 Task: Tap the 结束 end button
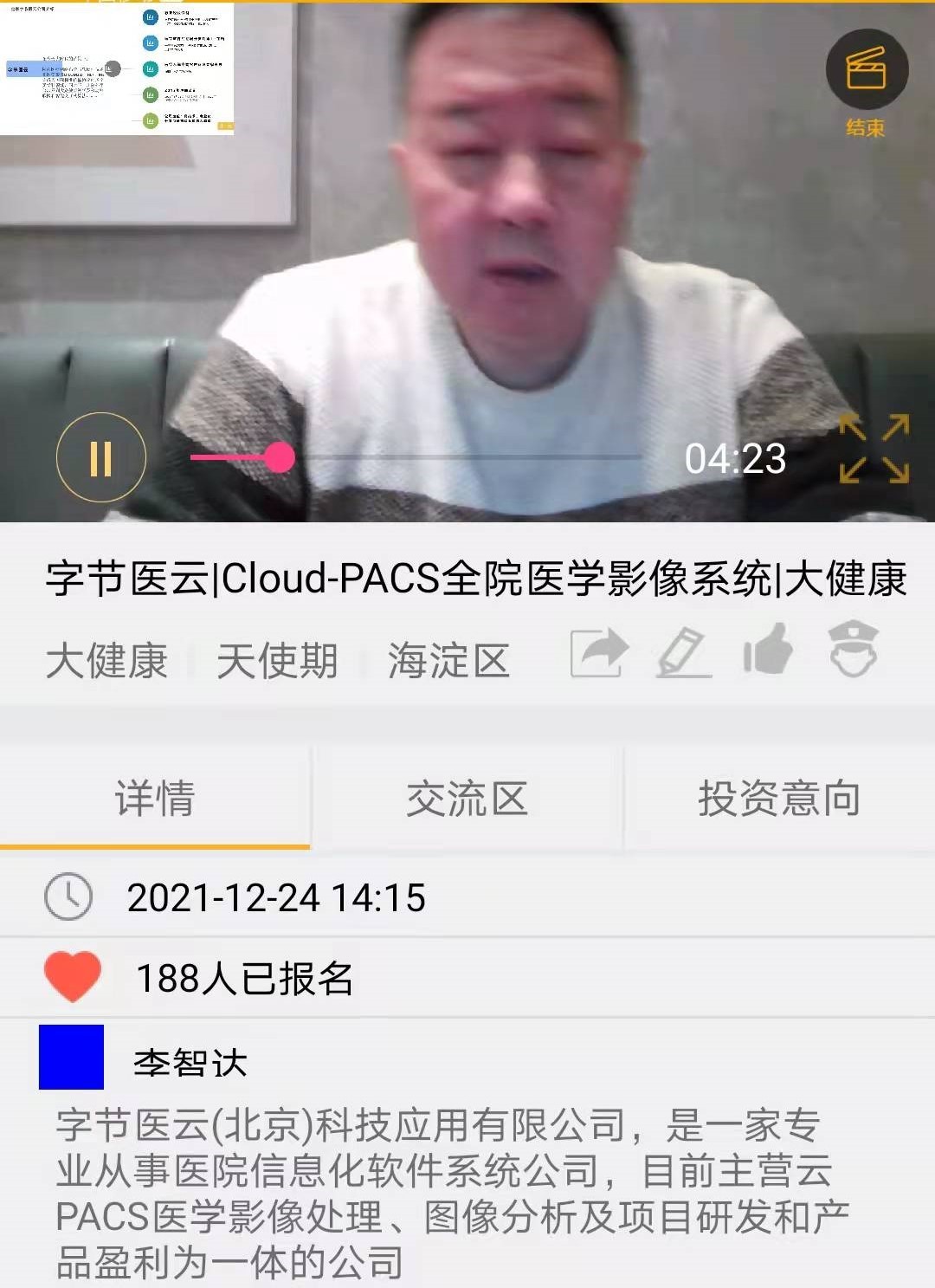point(866,83)
